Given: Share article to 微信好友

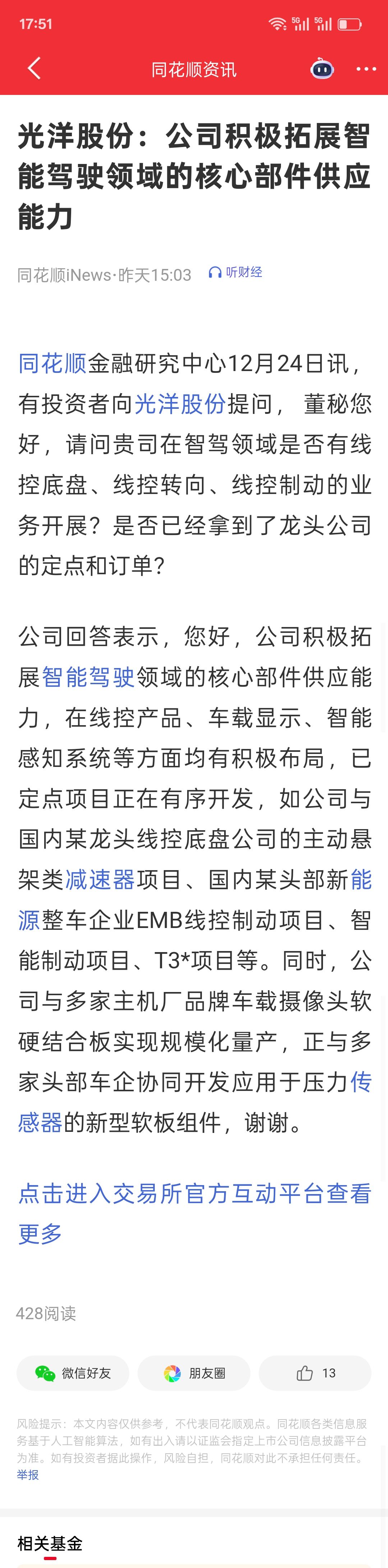Looking at the screenshot, I should tap(73, 1373).
